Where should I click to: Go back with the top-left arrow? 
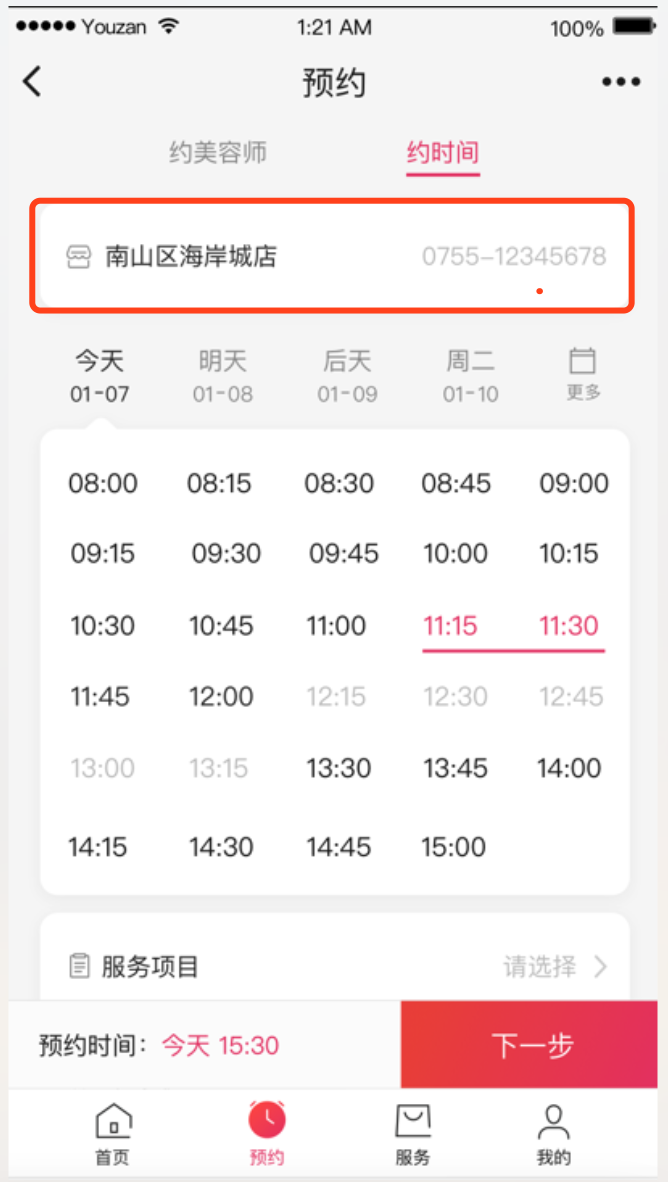[x=32, y=81]
